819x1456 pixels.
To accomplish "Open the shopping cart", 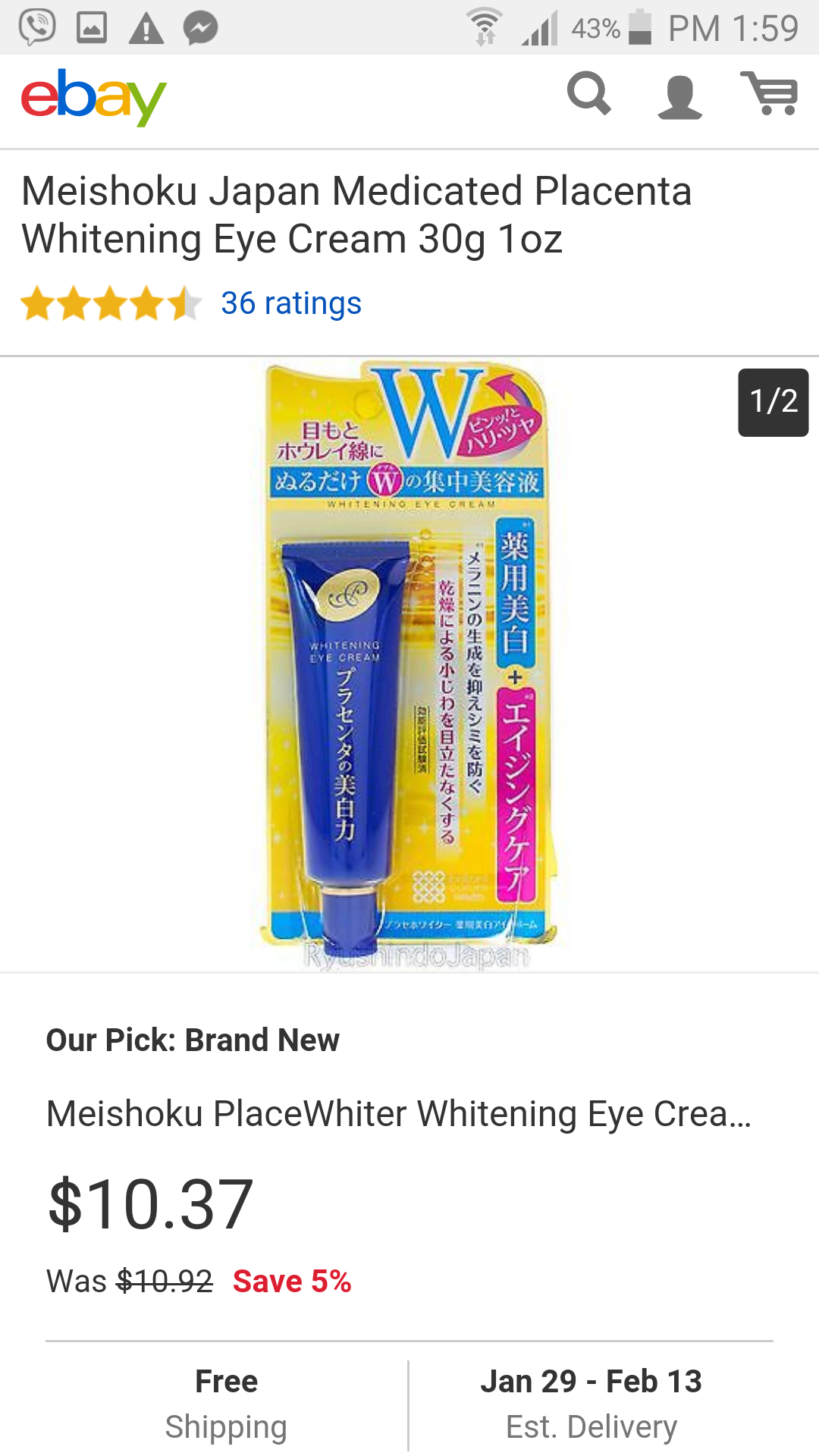I will (770, 94).
